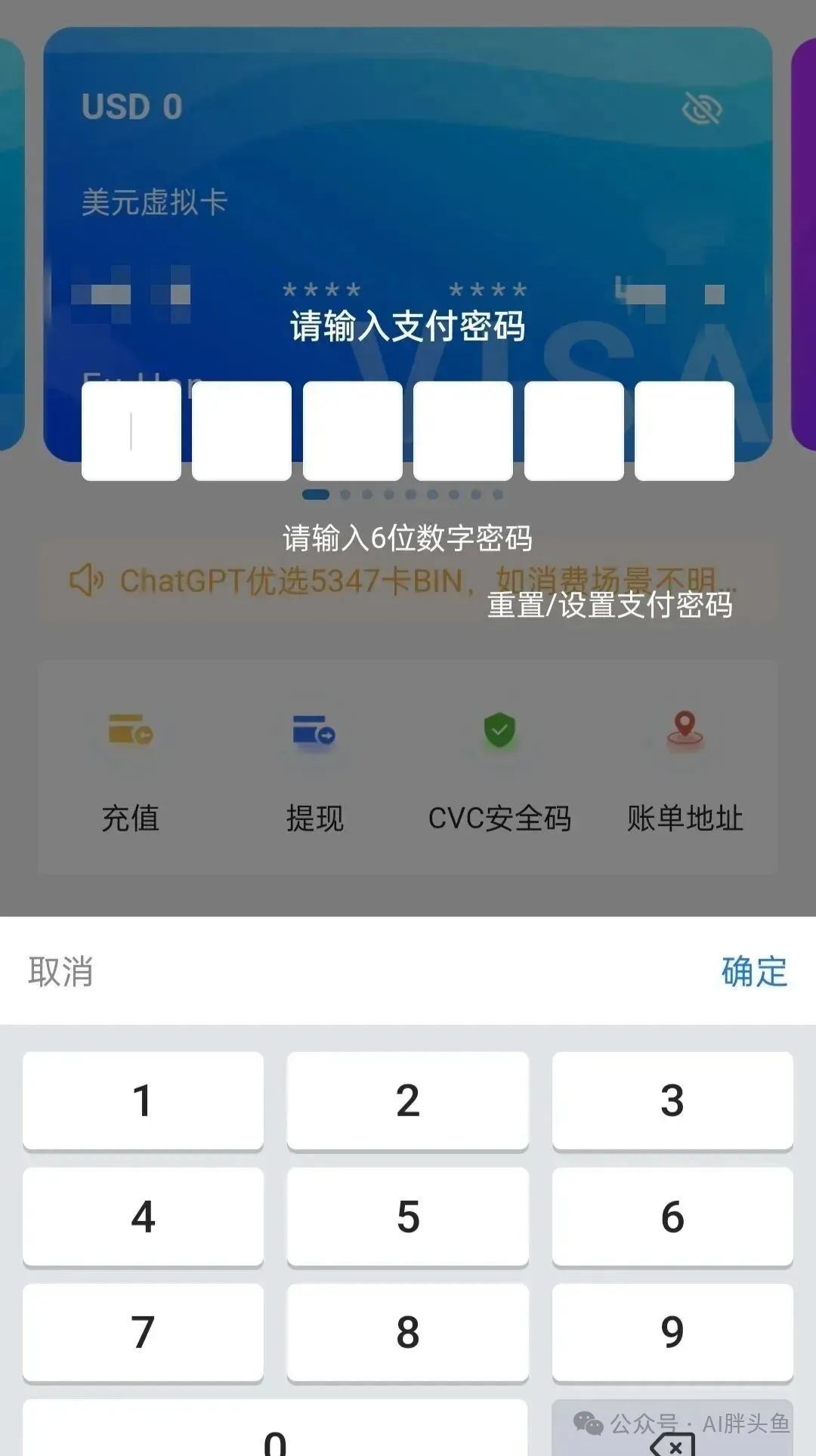Image resolution: width=816 pixels, height=1456 pixels.
Task: Select the 5 key on keypad
Action: coord(407,1217)
